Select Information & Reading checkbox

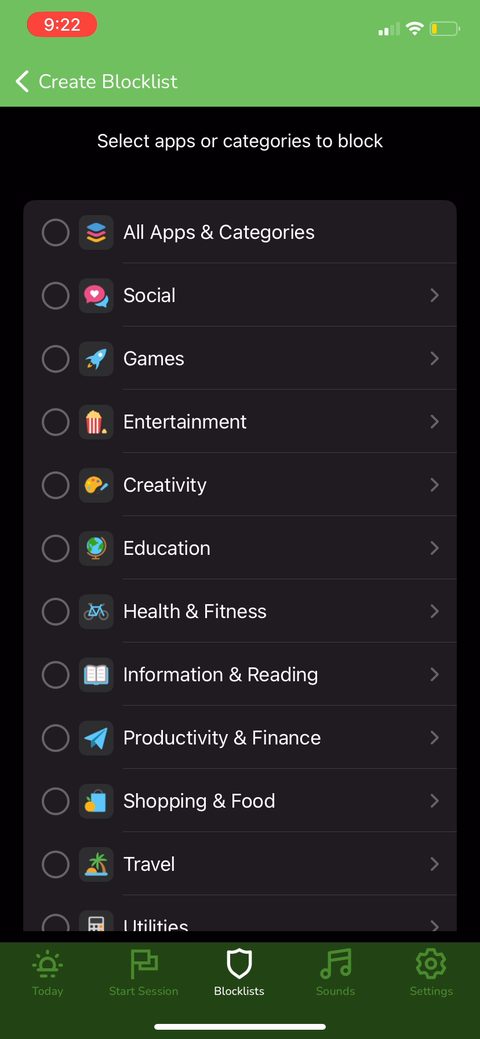[56, 675]
